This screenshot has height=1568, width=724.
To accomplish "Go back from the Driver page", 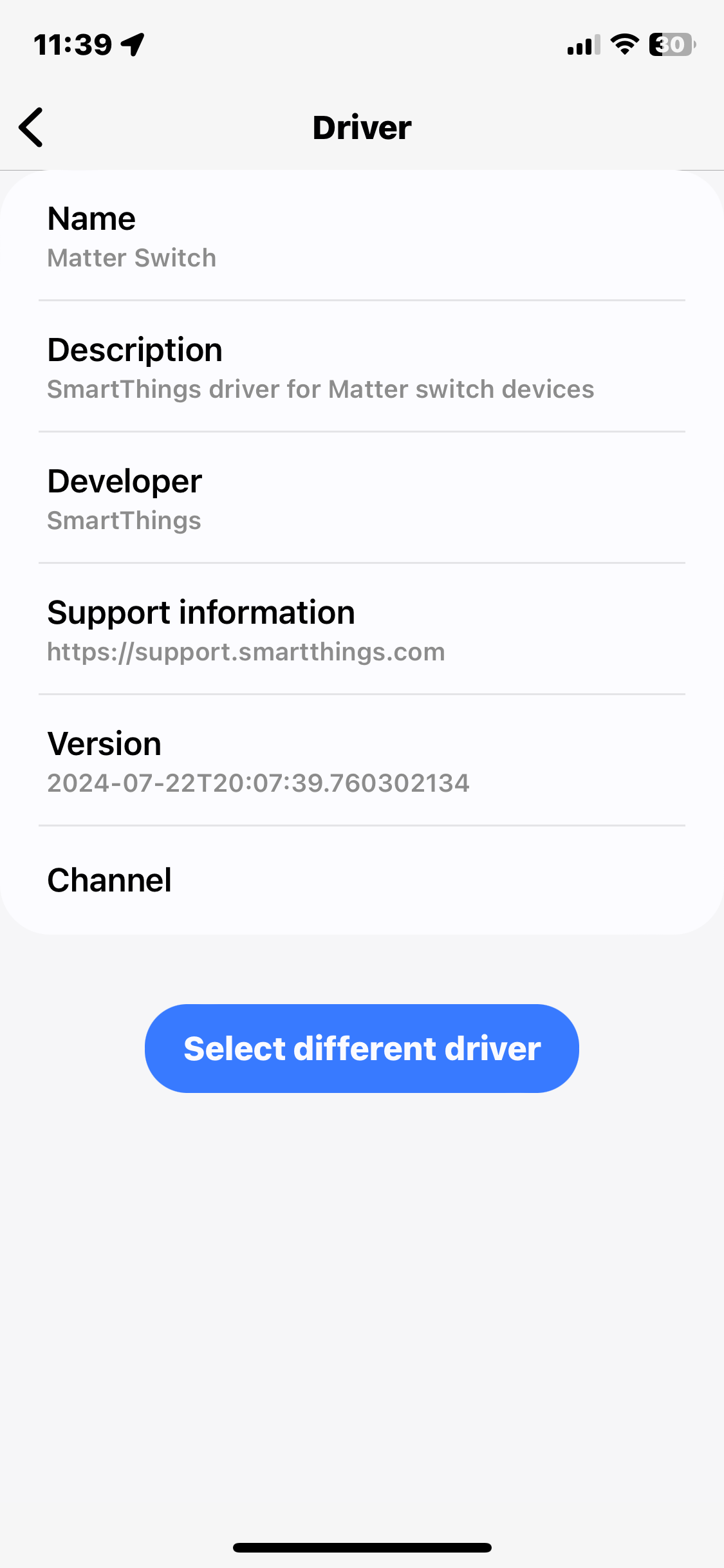I will click(31, 127).
